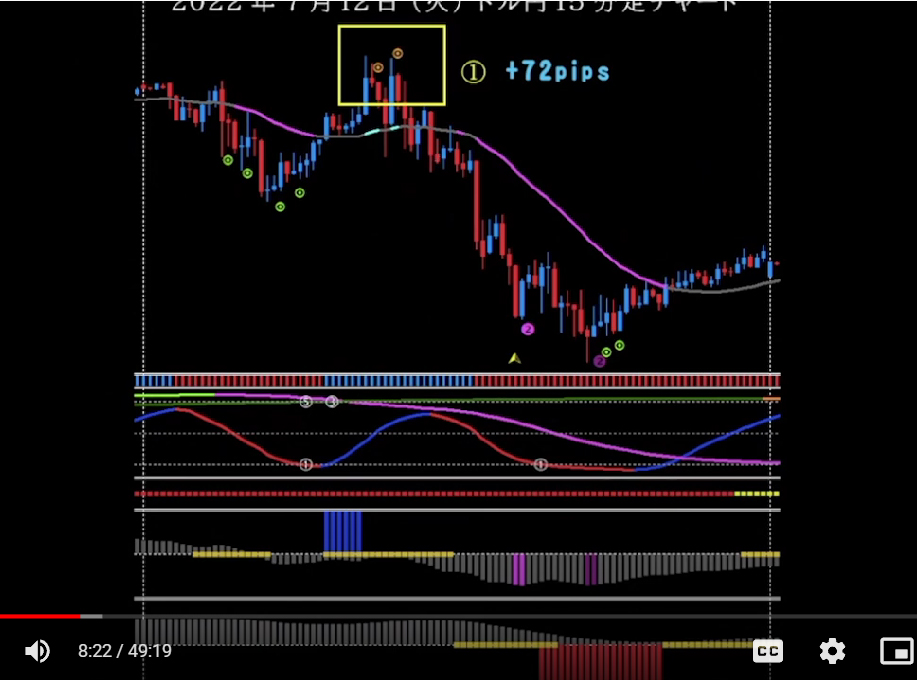This screenshot has height=680, width=917.
Task: Switch to miniplayer mode
Action: tap(896, 651)
